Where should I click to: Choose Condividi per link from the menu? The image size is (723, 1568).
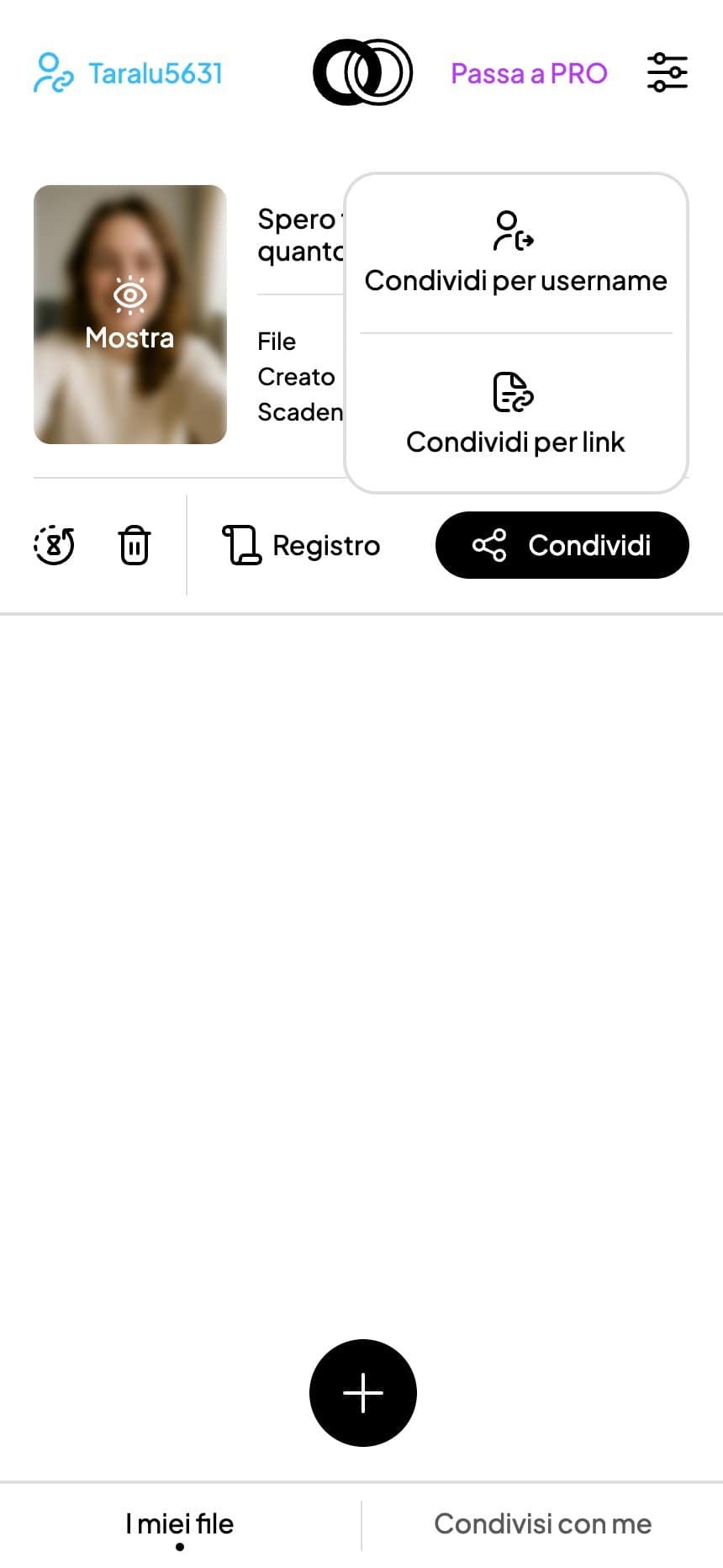click(x=515, y=441)
